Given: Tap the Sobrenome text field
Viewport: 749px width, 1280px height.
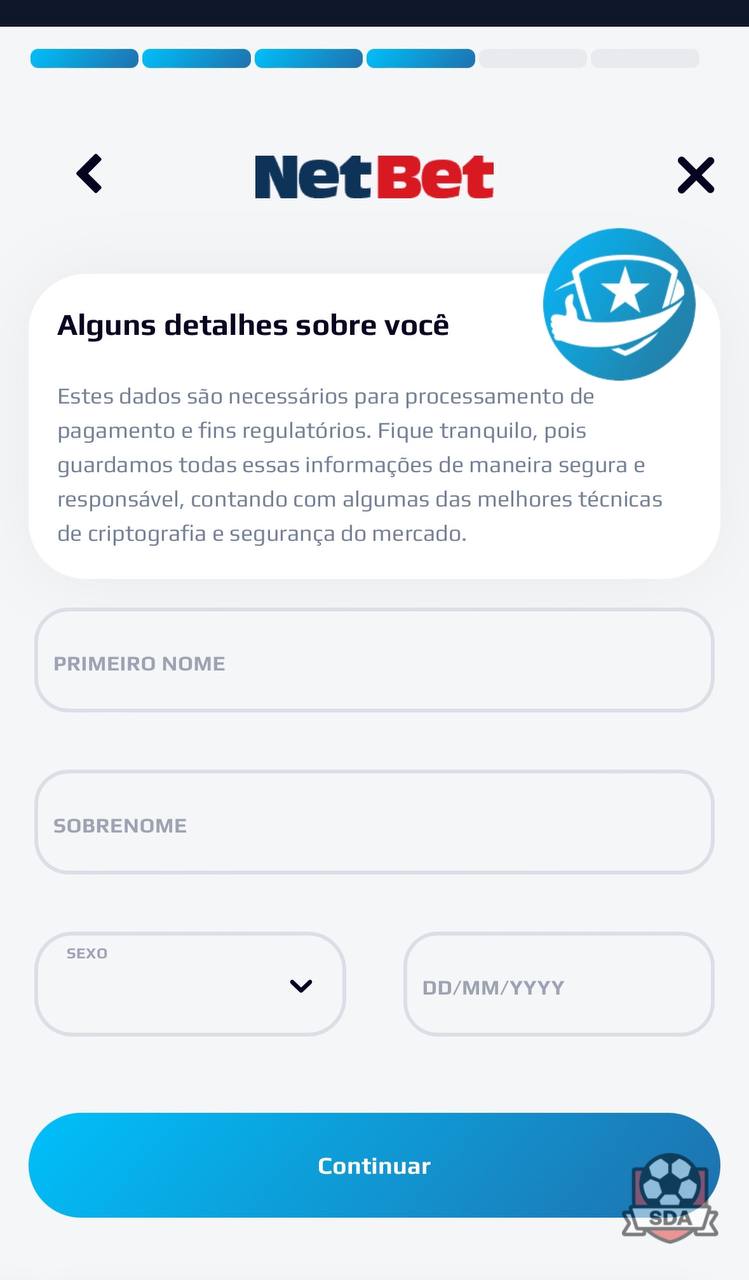Looking at the screenshot, I should (x=374, y=822).
